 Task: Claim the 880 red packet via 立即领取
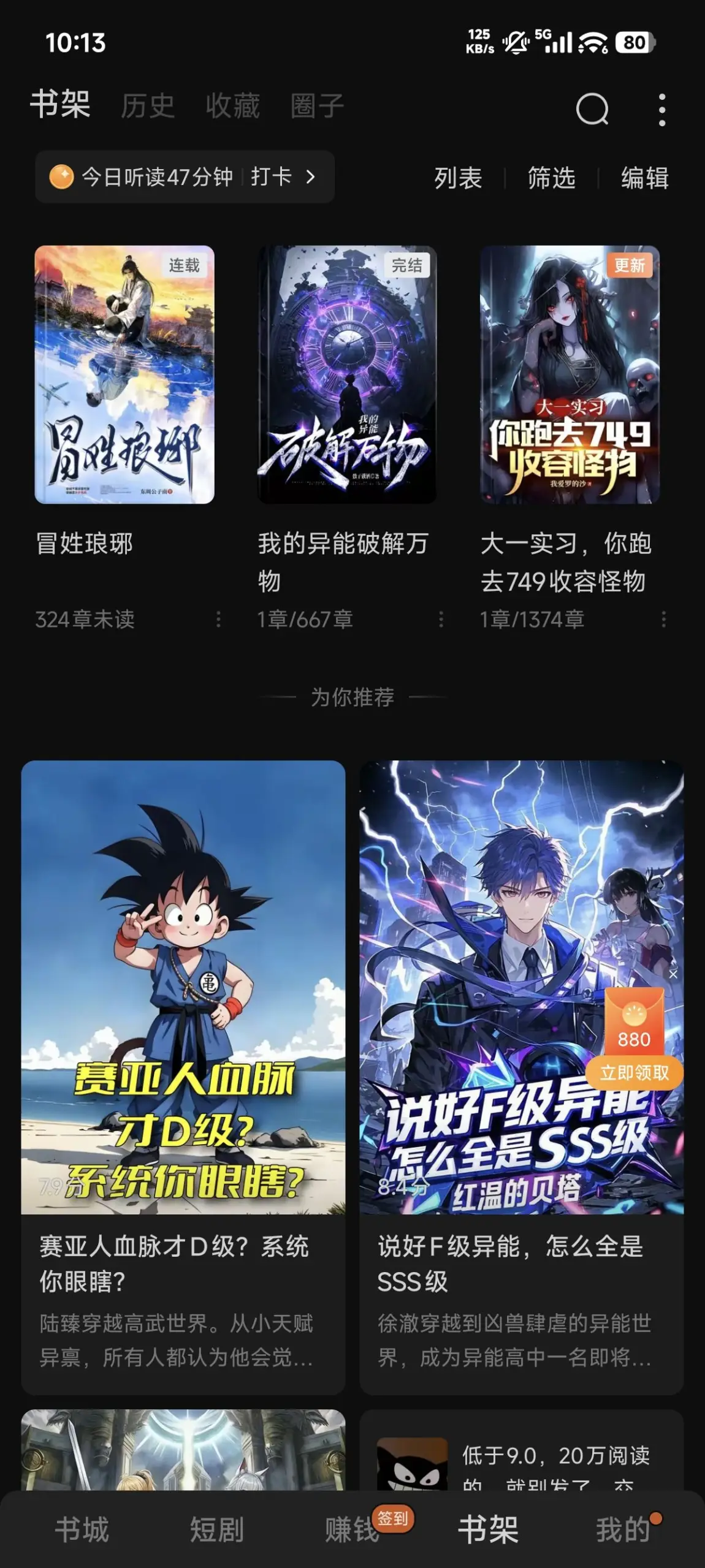tap(634, 1073)
